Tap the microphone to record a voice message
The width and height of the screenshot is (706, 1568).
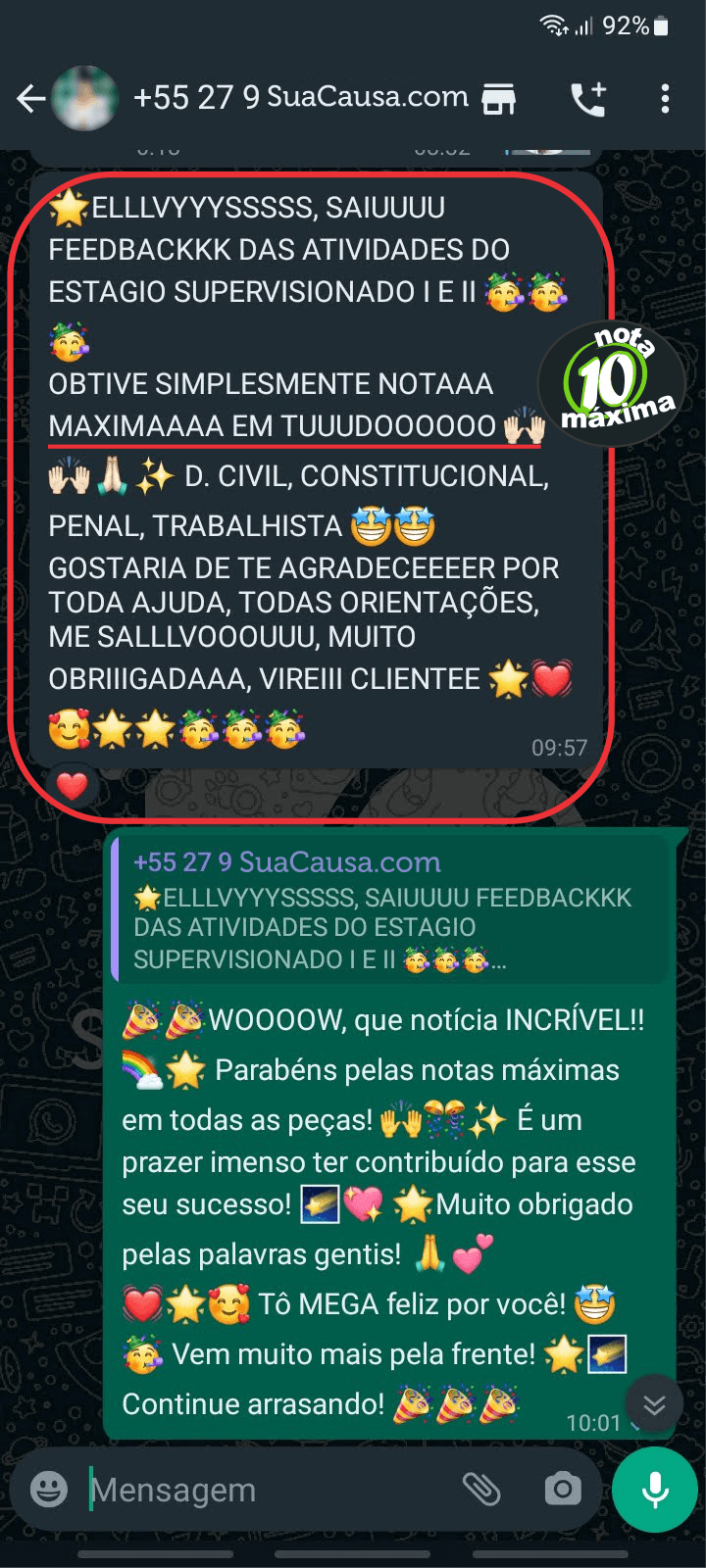[653, 1489]
